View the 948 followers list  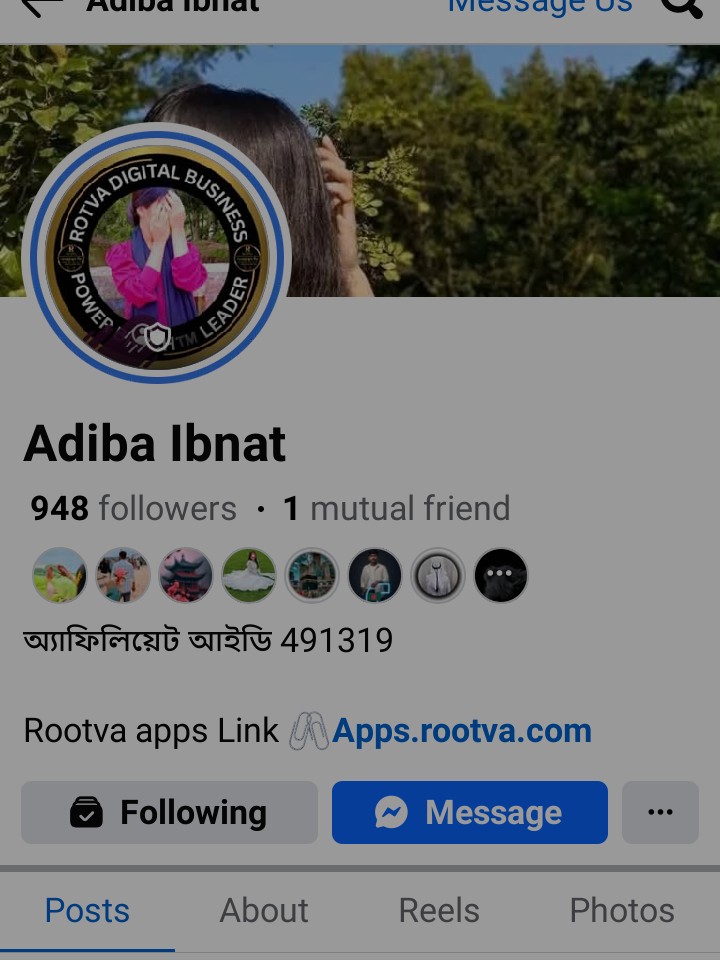pyautogui.click(x=134, y=509)
